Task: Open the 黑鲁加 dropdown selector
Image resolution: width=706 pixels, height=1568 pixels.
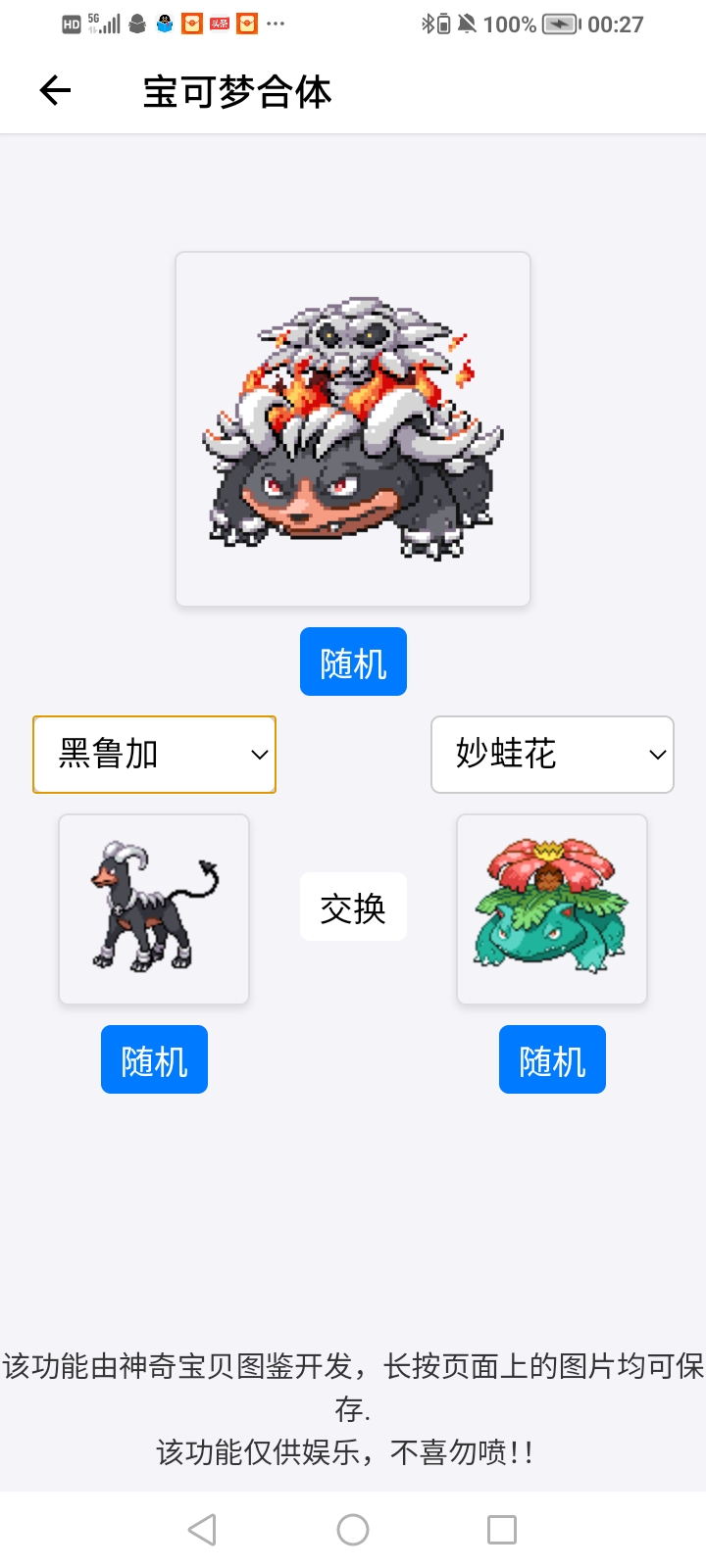Action: pyautogui.click(x=155, y=755)
